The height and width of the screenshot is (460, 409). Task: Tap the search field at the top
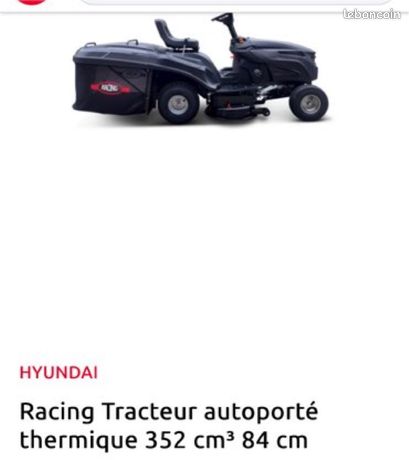[x=236, y=2]
